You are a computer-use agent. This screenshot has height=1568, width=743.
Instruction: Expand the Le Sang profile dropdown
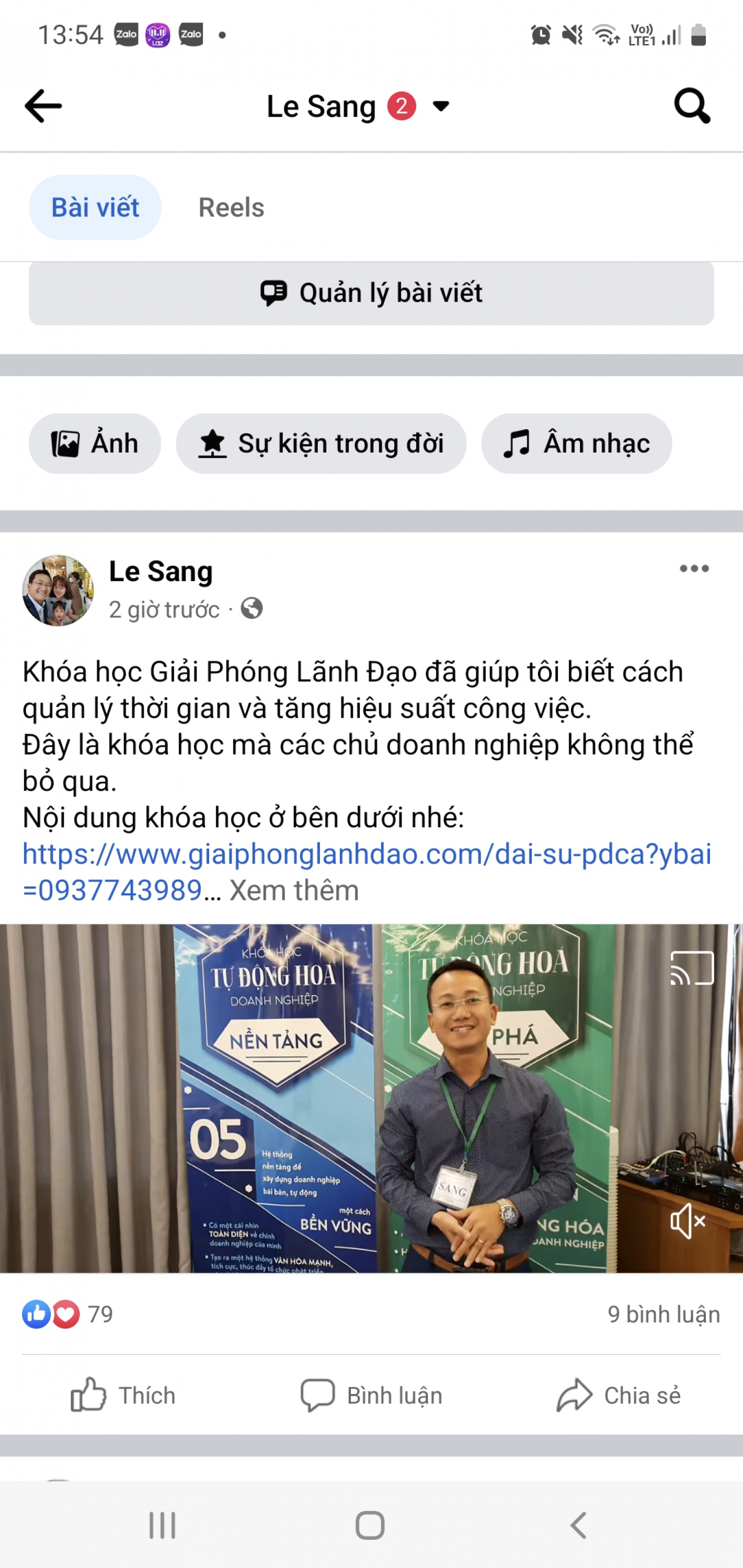pos(440,107)
